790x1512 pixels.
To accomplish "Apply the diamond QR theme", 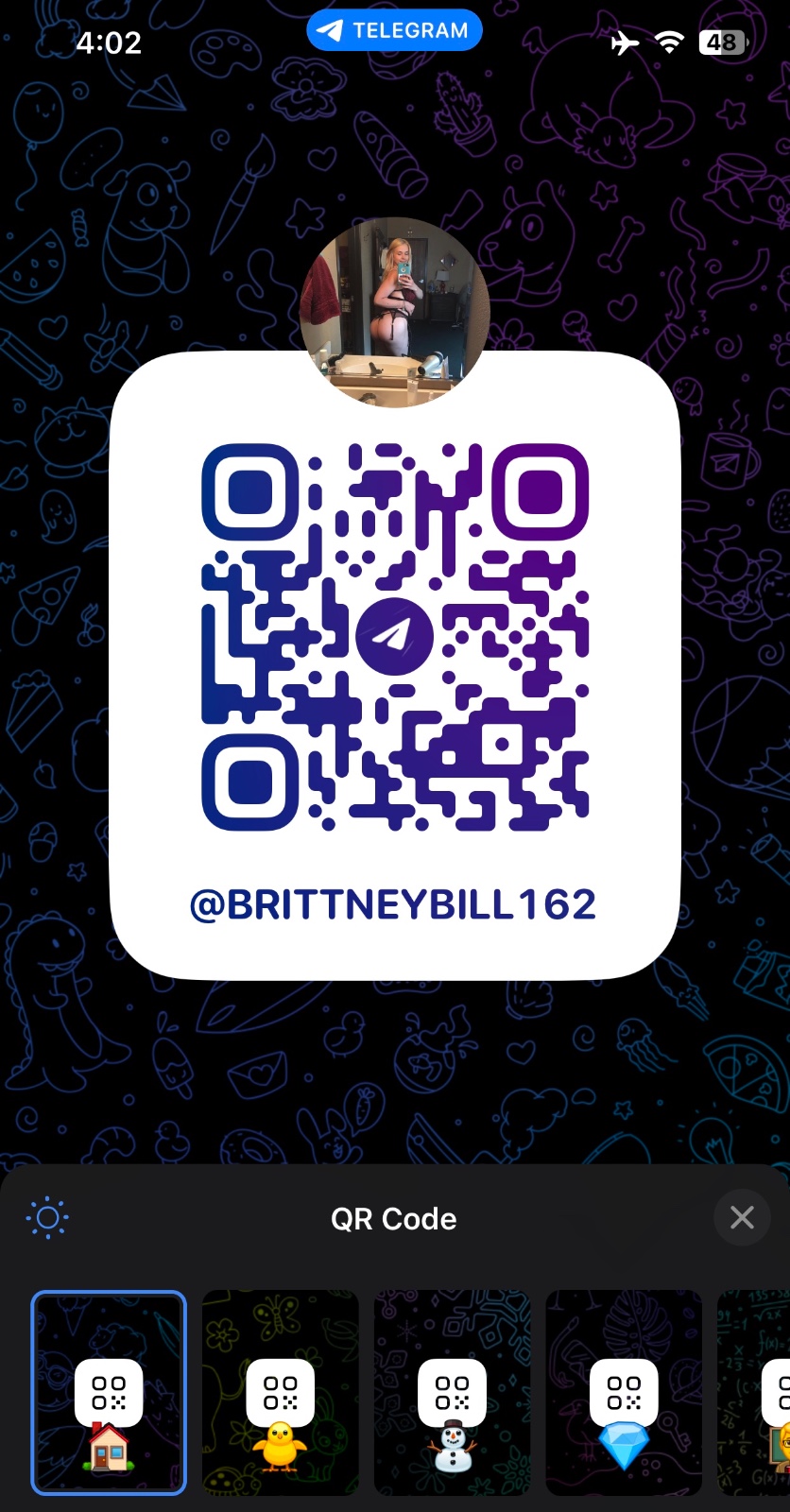I will pos(624,1392).
